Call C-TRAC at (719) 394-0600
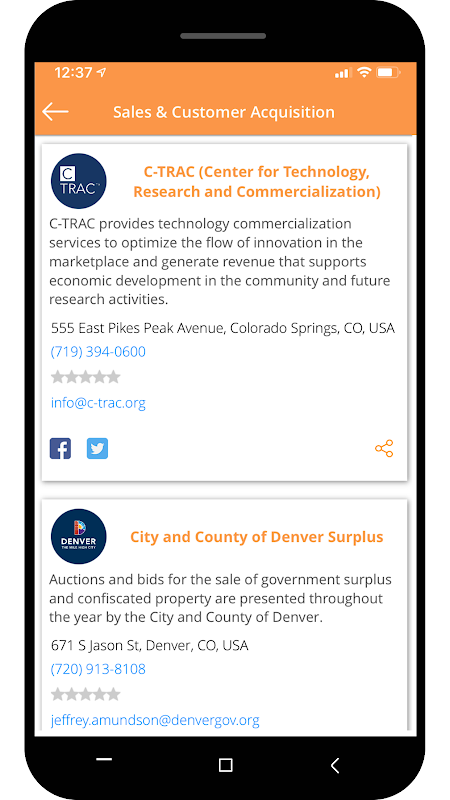This screenshot has height=800, width=450. (x=98, y=352)
